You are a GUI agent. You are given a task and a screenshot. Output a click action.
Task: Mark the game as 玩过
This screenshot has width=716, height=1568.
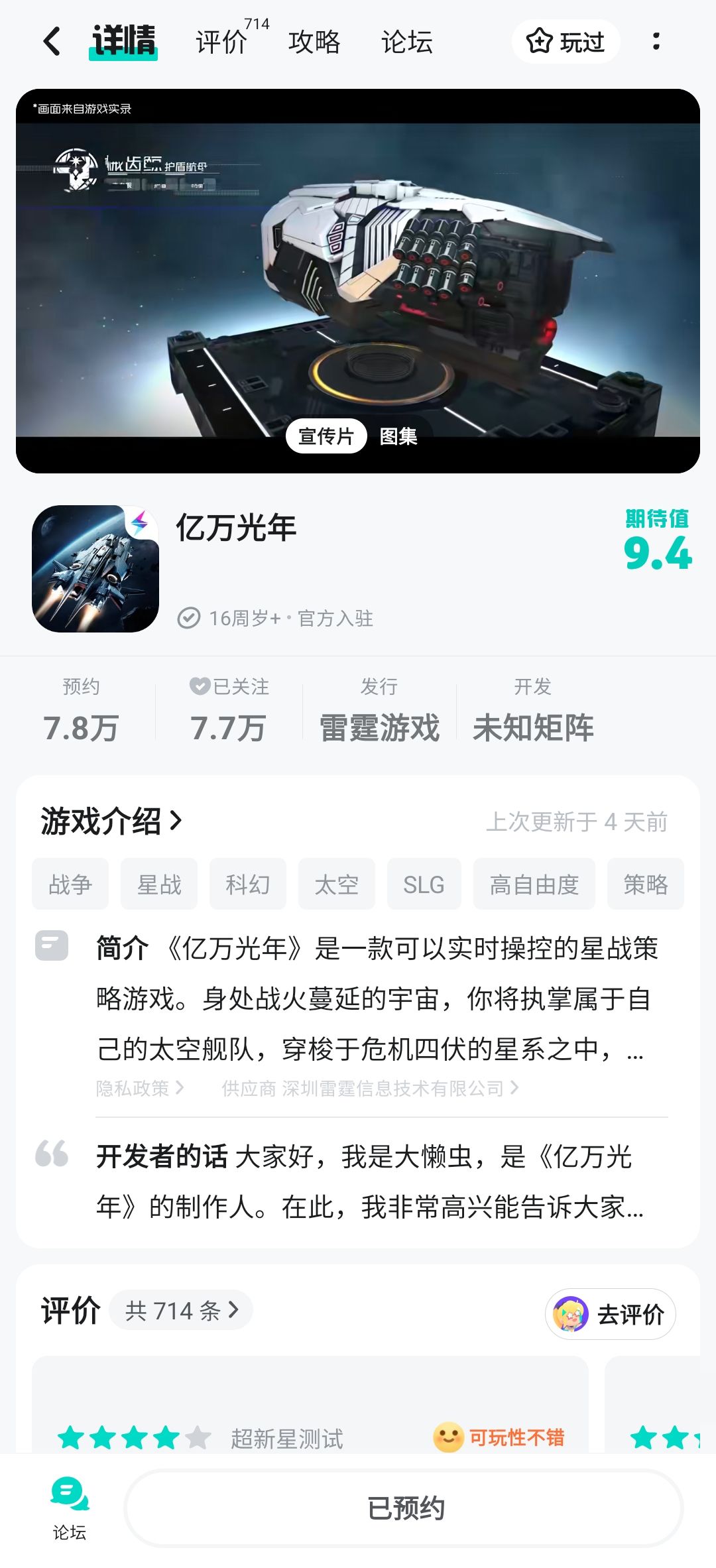[566, 42]
